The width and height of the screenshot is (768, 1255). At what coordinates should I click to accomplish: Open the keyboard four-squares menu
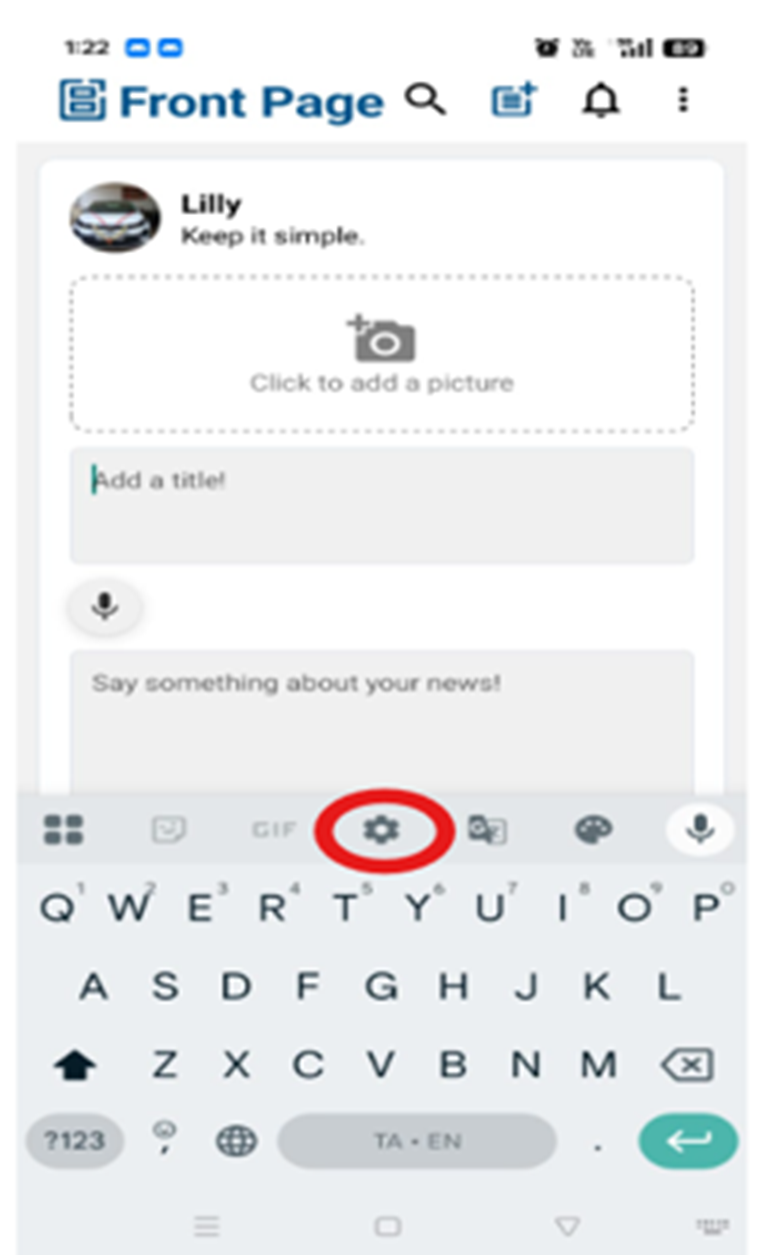[64, 830]
